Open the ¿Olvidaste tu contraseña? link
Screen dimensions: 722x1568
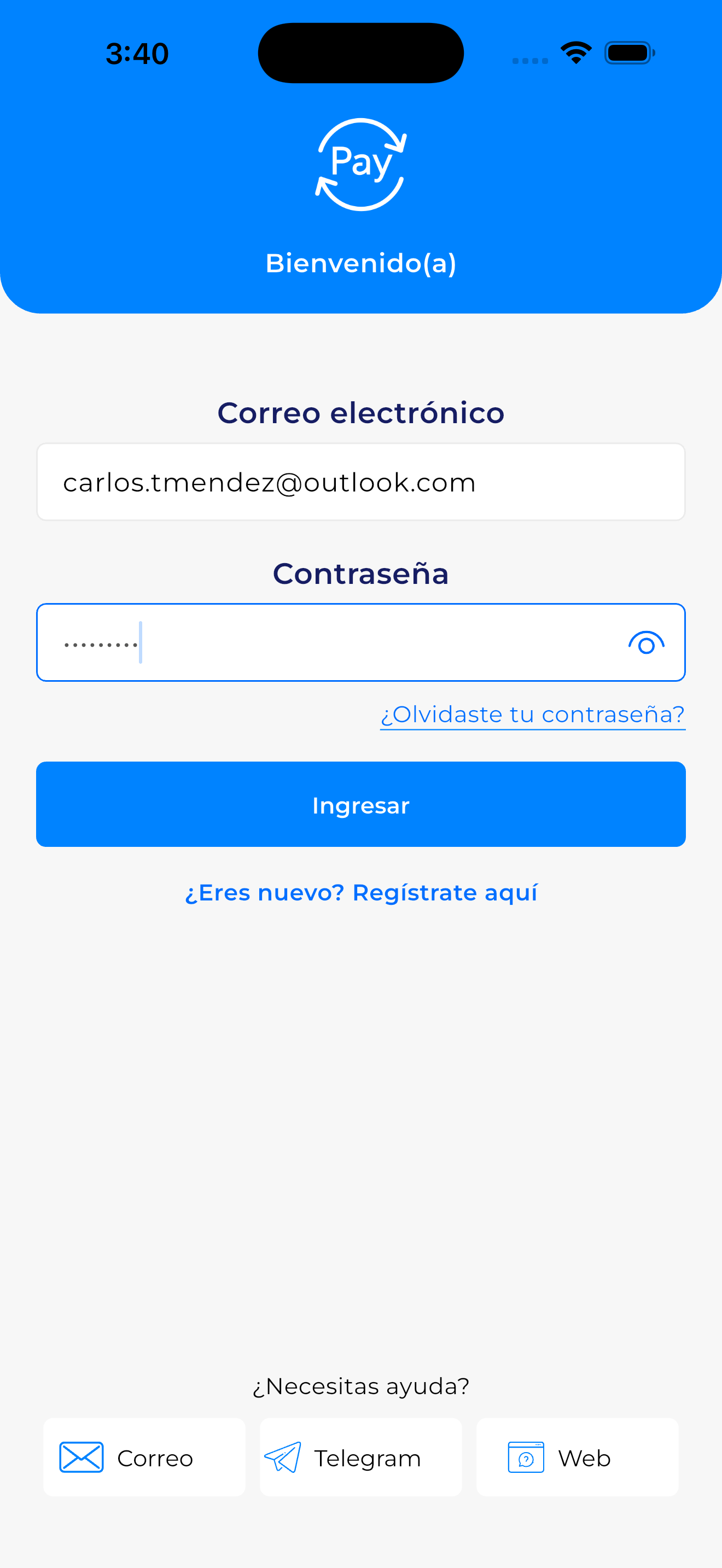(533, 714)
